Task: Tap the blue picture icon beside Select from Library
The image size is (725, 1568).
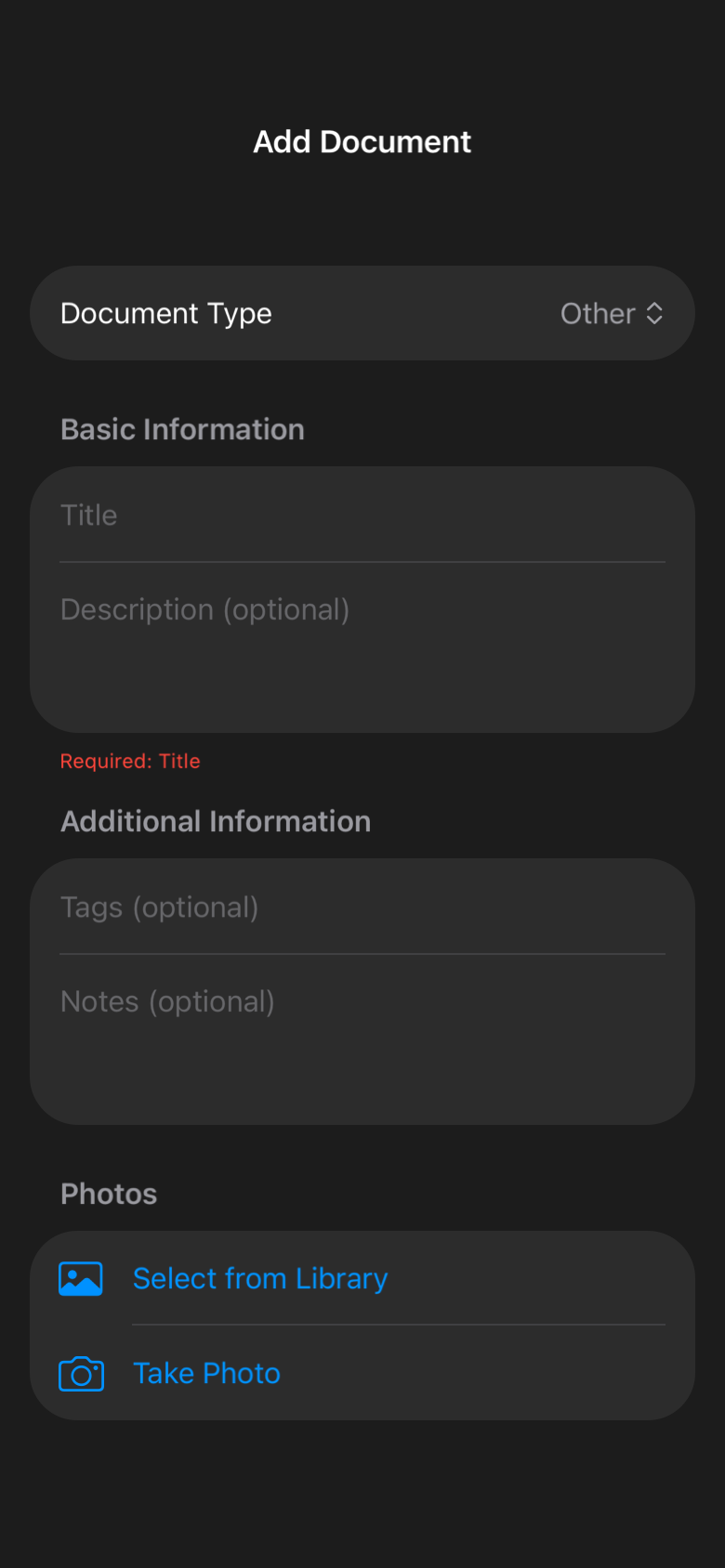Action: (81, 1277)
